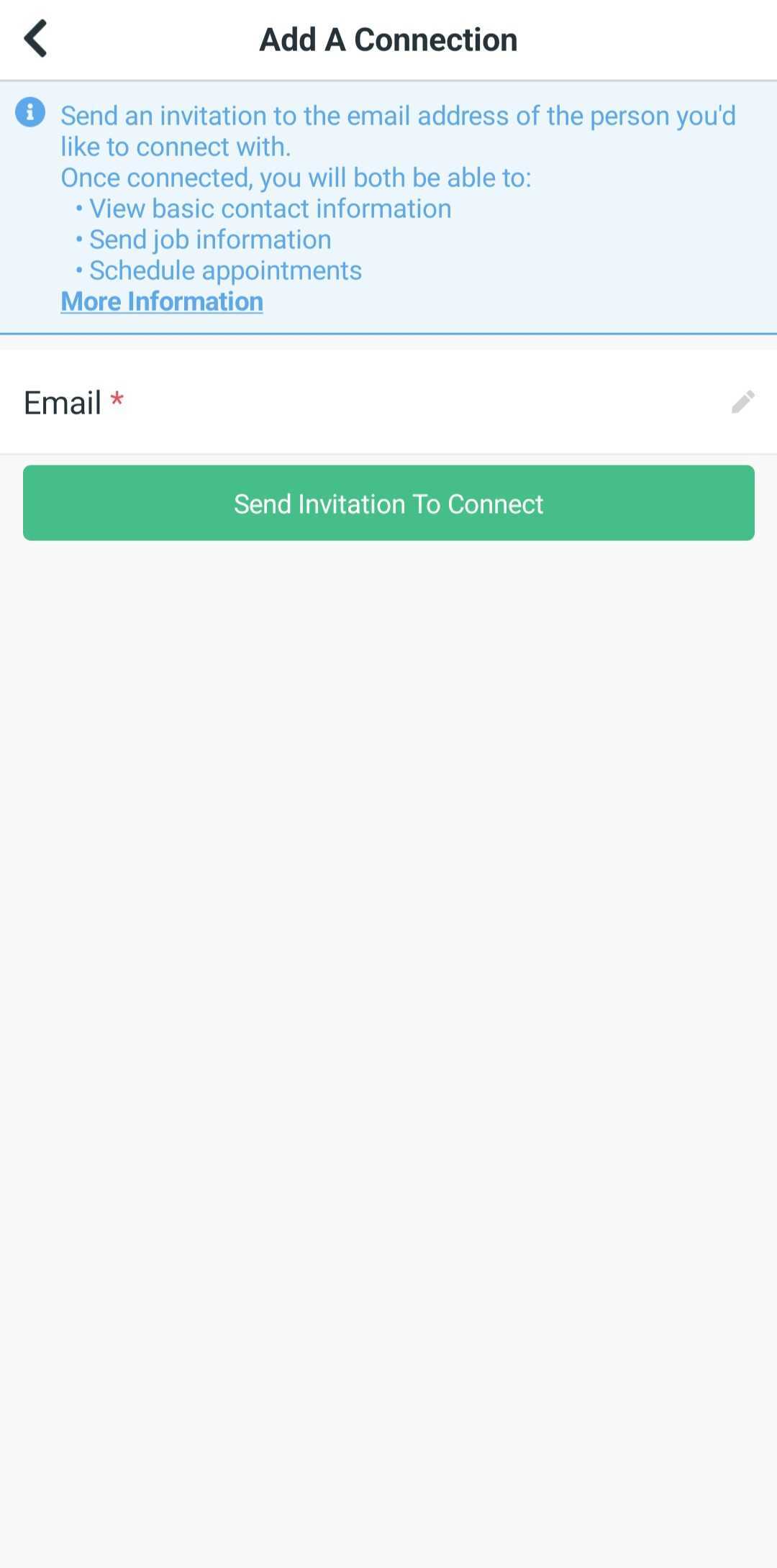Open the More Information link
The width and height of the screenshot is (777, 1568).
tap(162, 301)
